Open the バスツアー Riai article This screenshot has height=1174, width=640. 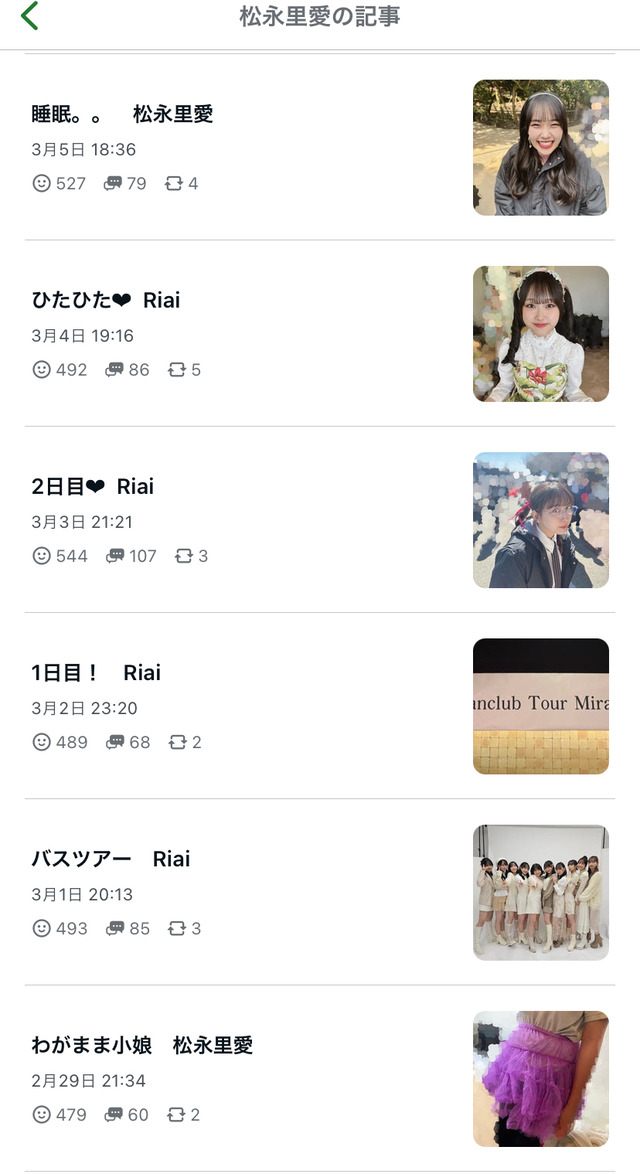coord(111,858)
